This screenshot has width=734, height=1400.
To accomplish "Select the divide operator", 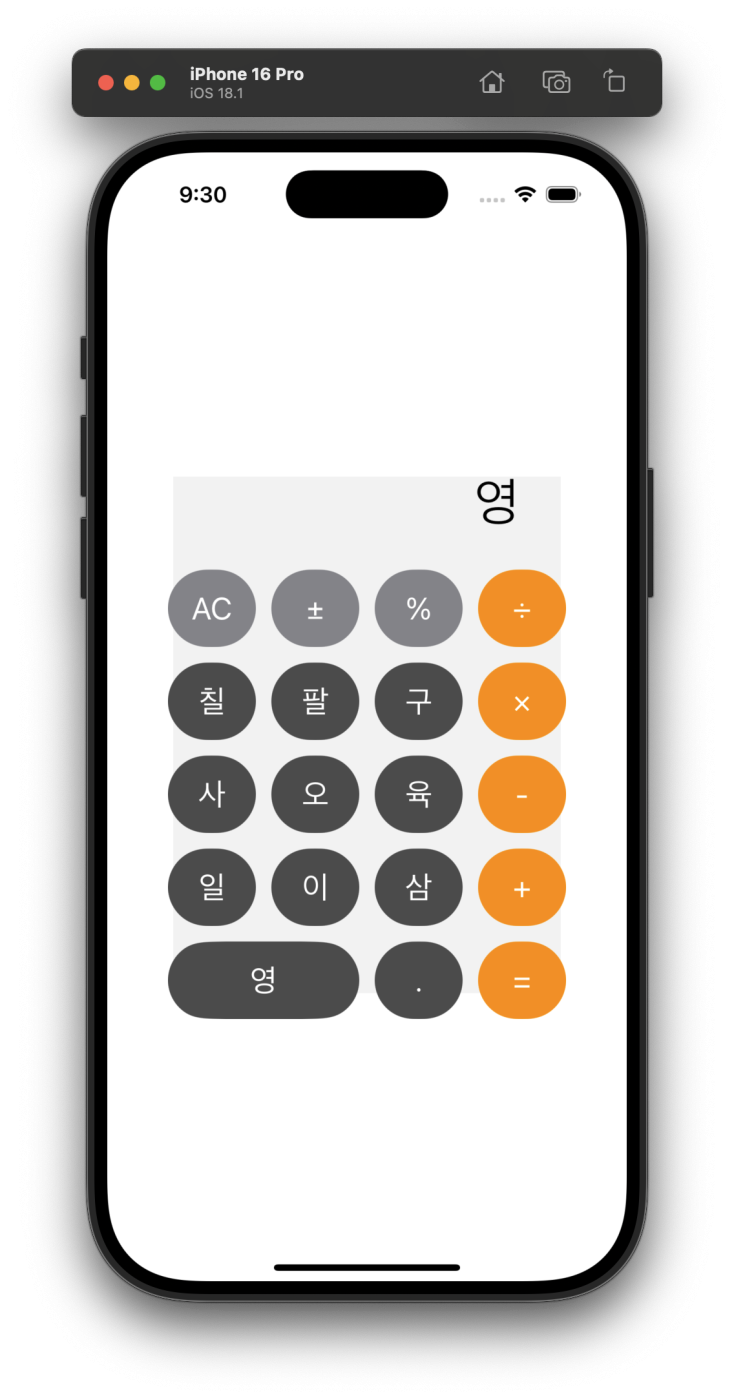I will 522,608.
